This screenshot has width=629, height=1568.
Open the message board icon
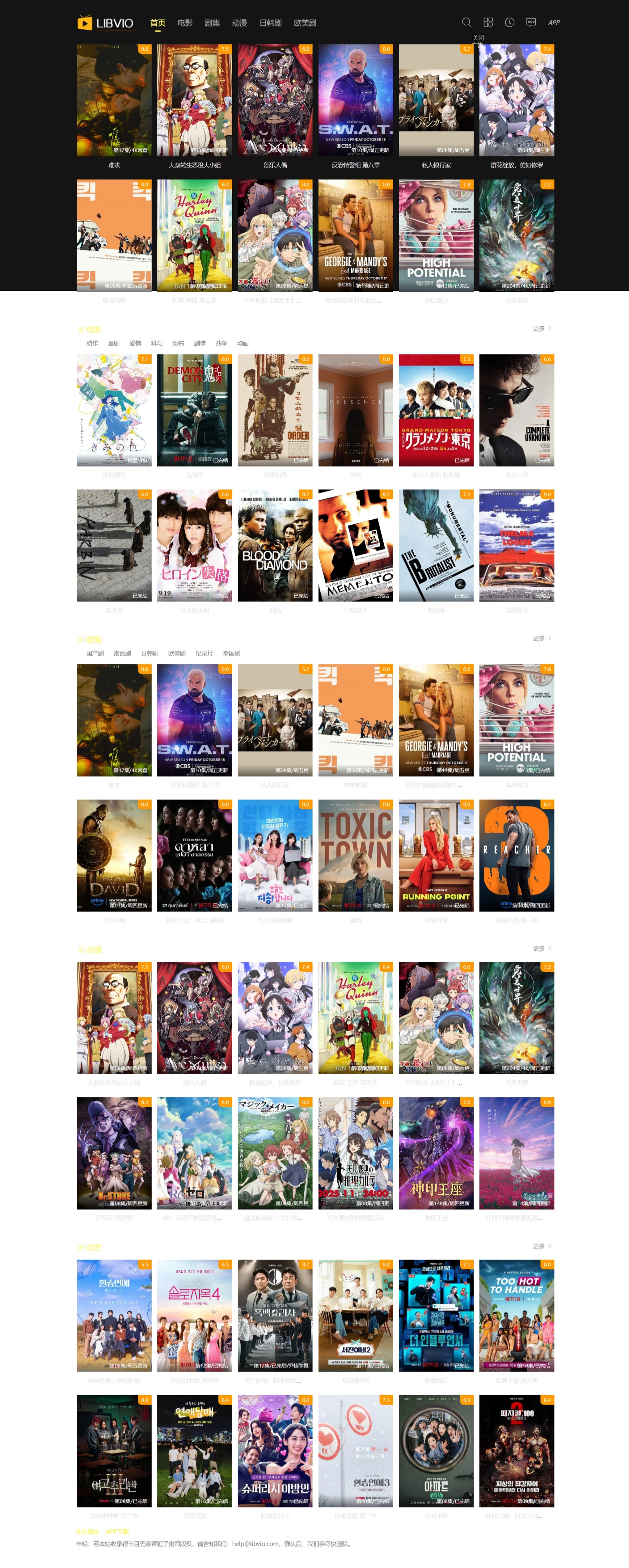(531, 23)
